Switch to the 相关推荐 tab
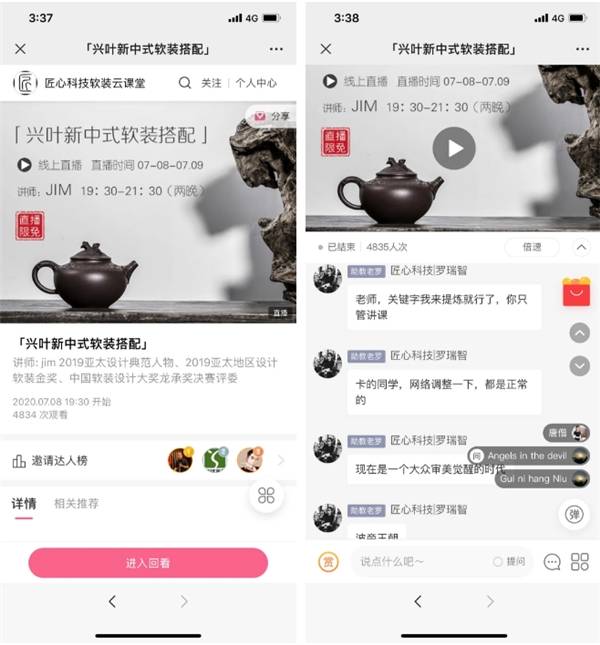Viewport: 600px width, 645px height. 77,503
